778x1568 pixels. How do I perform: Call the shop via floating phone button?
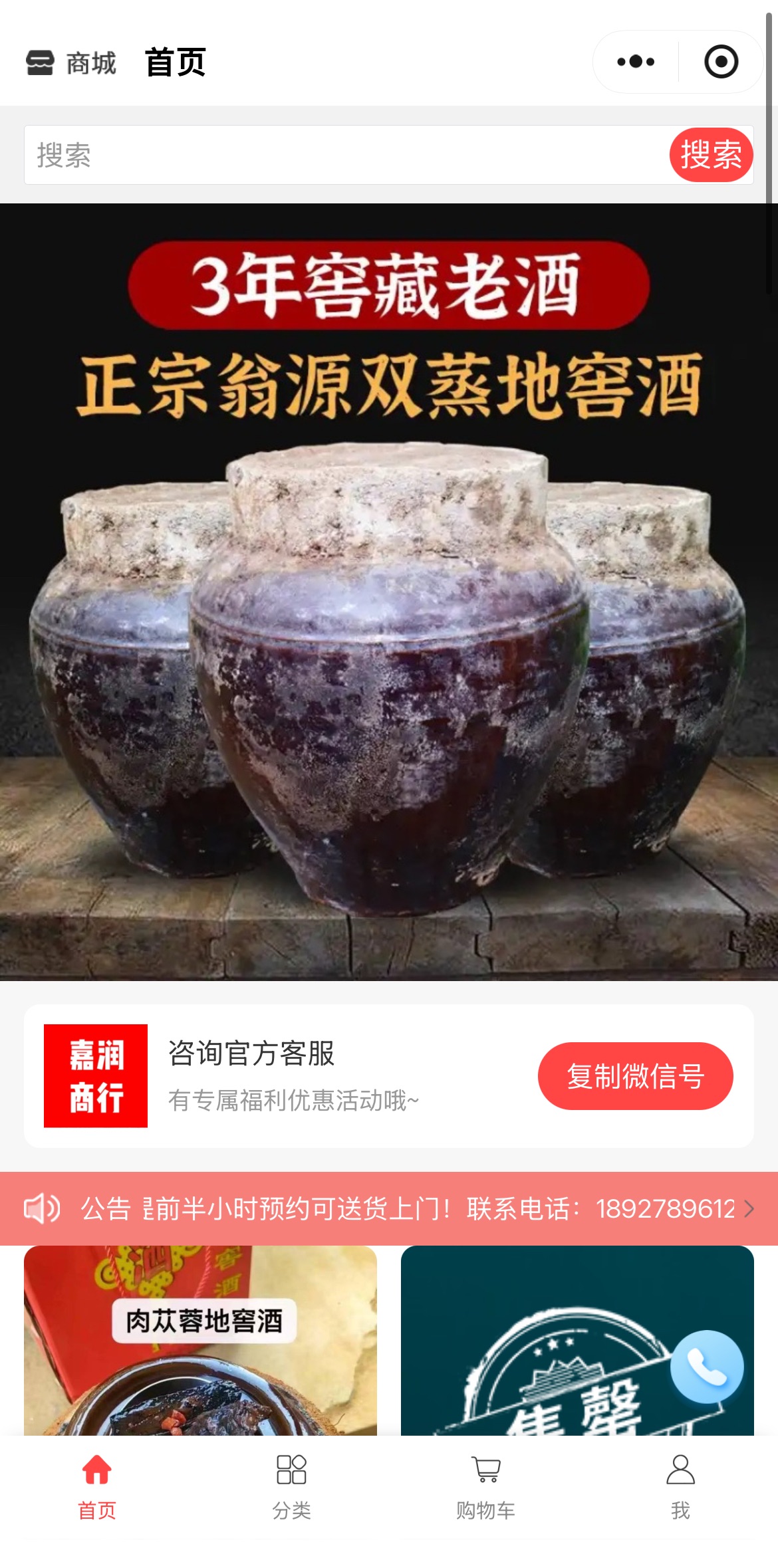click(706, 1367)
